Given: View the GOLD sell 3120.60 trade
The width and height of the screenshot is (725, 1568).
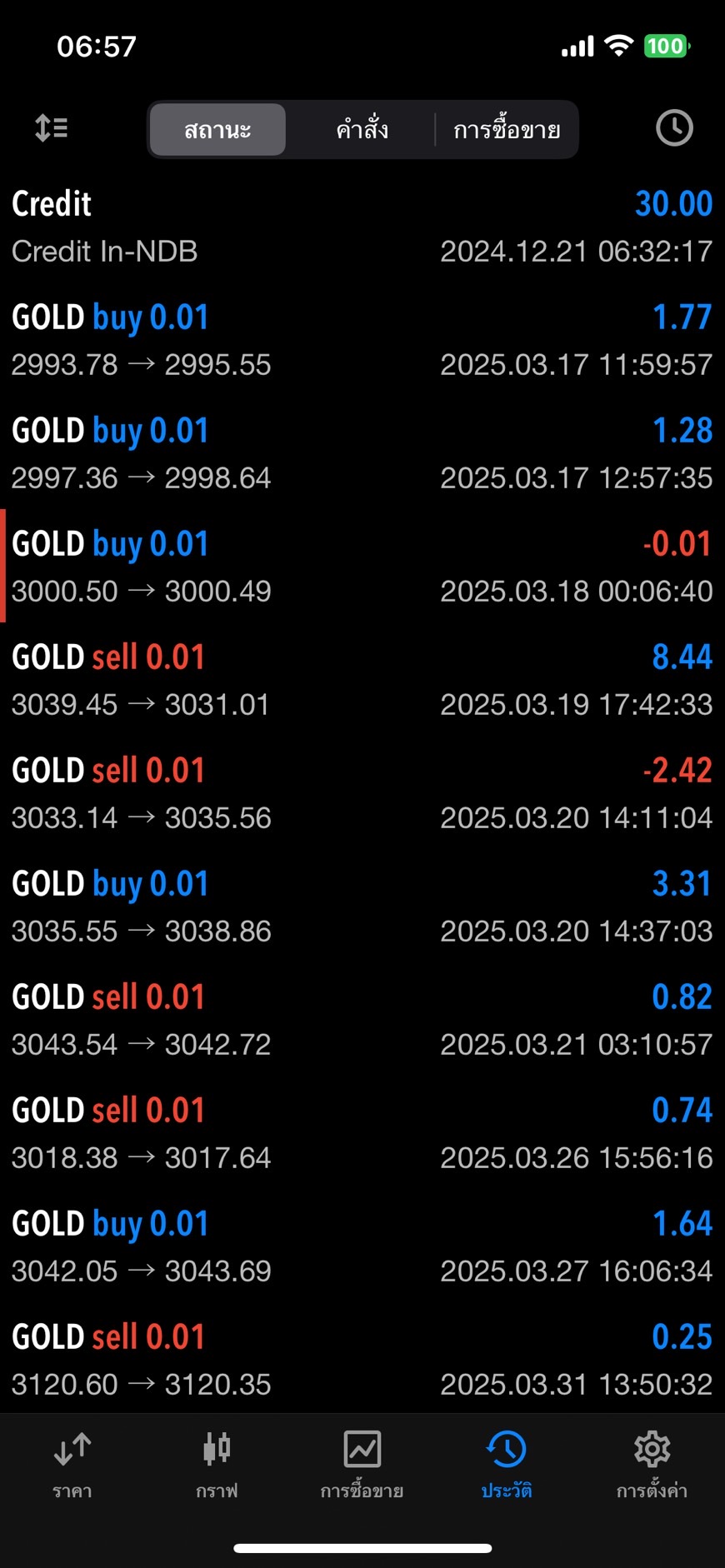Looking at the screenshot, I should 362,1360.
